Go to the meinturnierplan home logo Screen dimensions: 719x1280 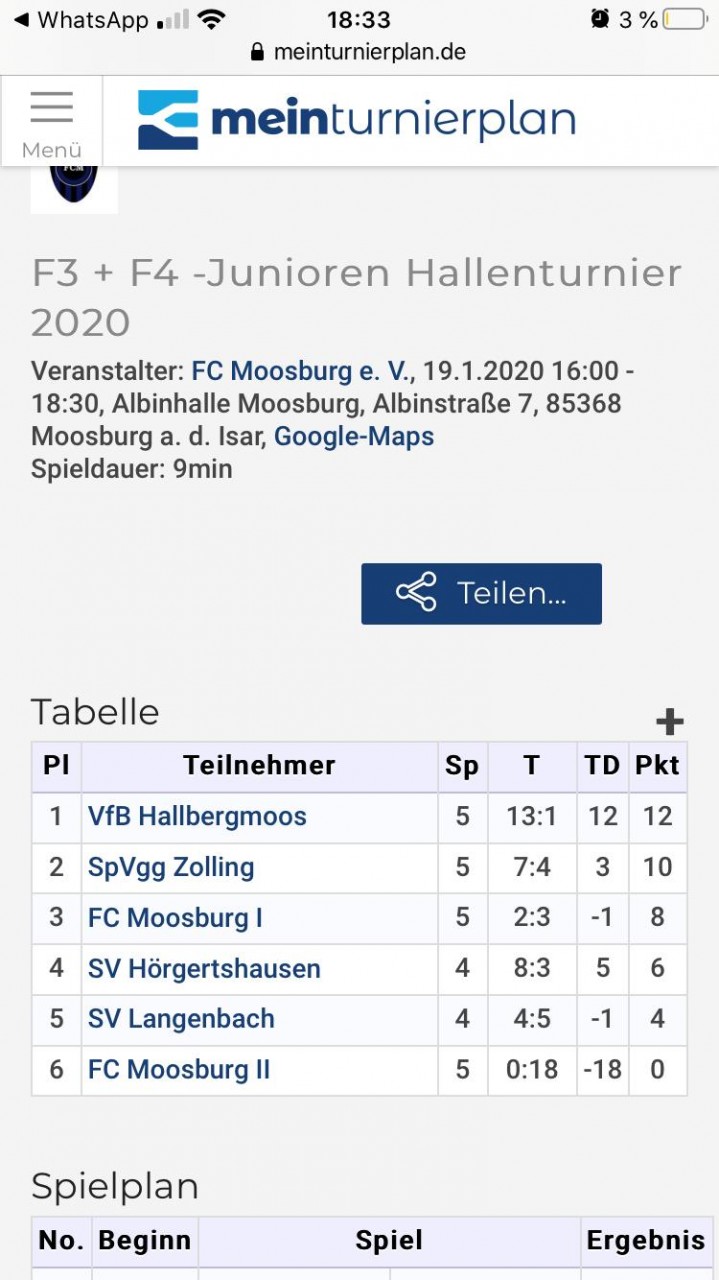[x=356, y=120]
